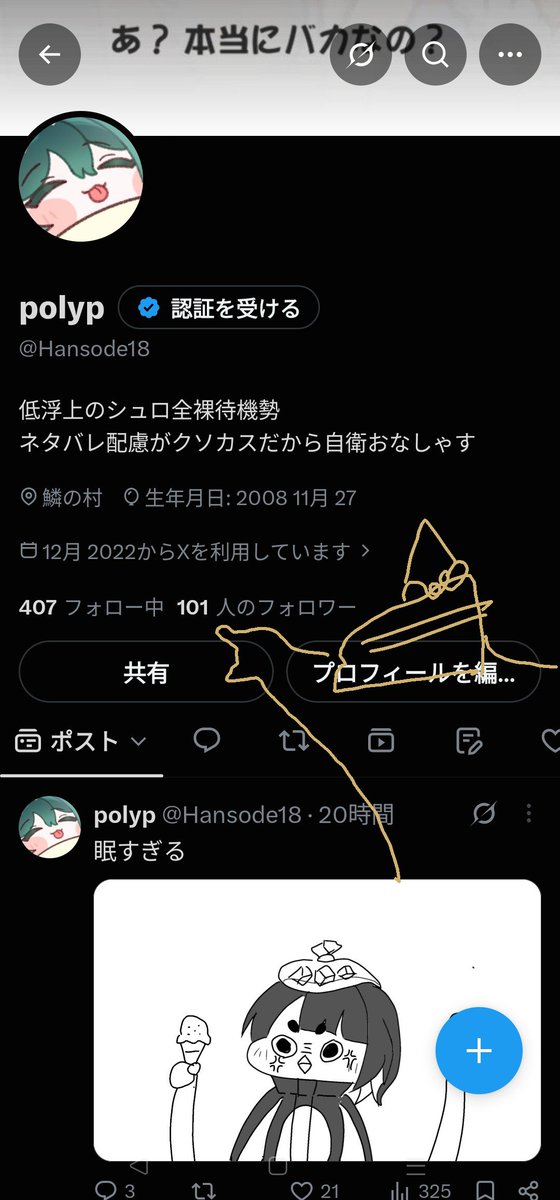This screenshot has width=560, height=1200.
Task: Tap the 認証を受ける verification button
Action: 219,309
